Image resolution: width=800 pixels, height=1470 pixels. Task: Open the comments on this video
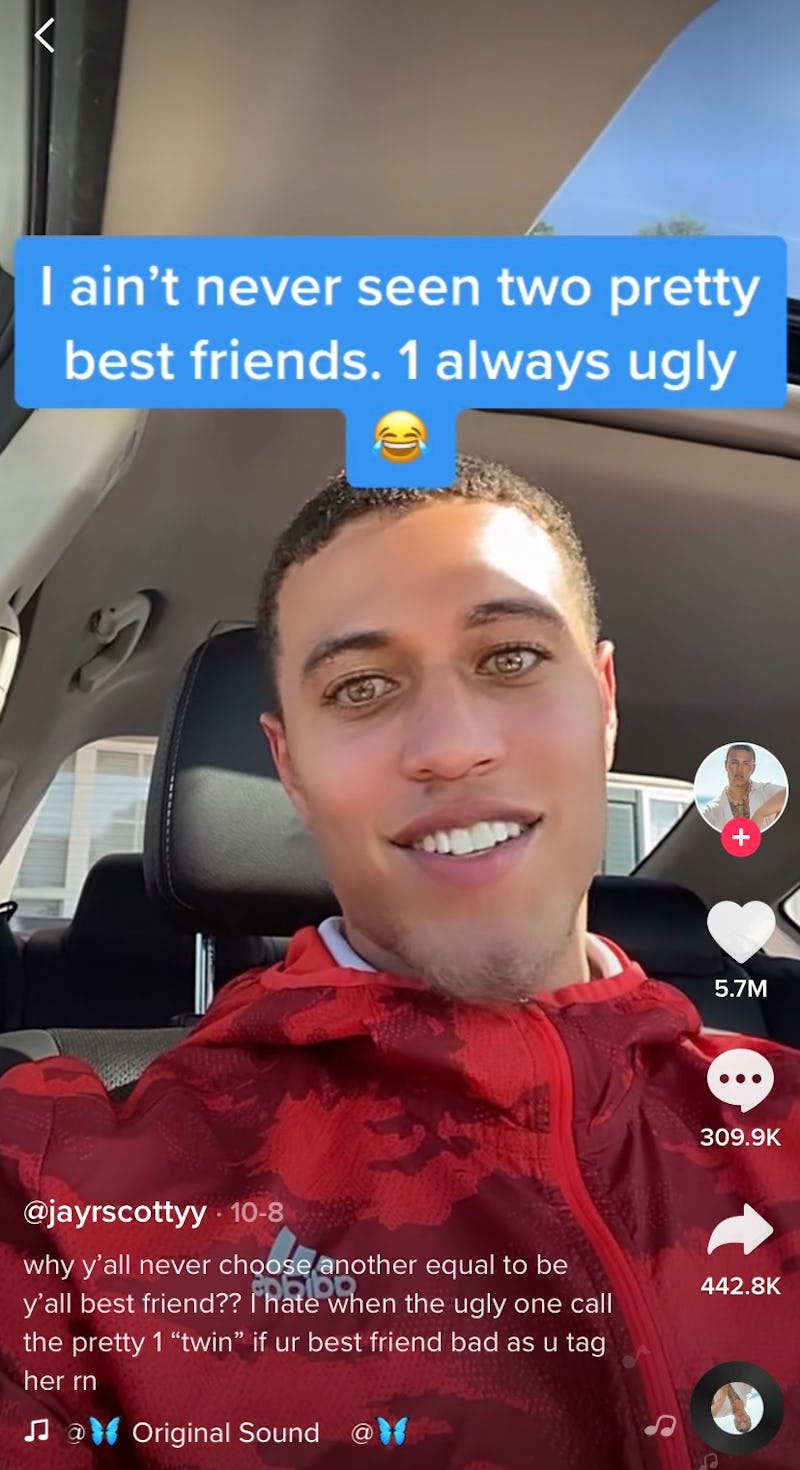point(740,1082)
